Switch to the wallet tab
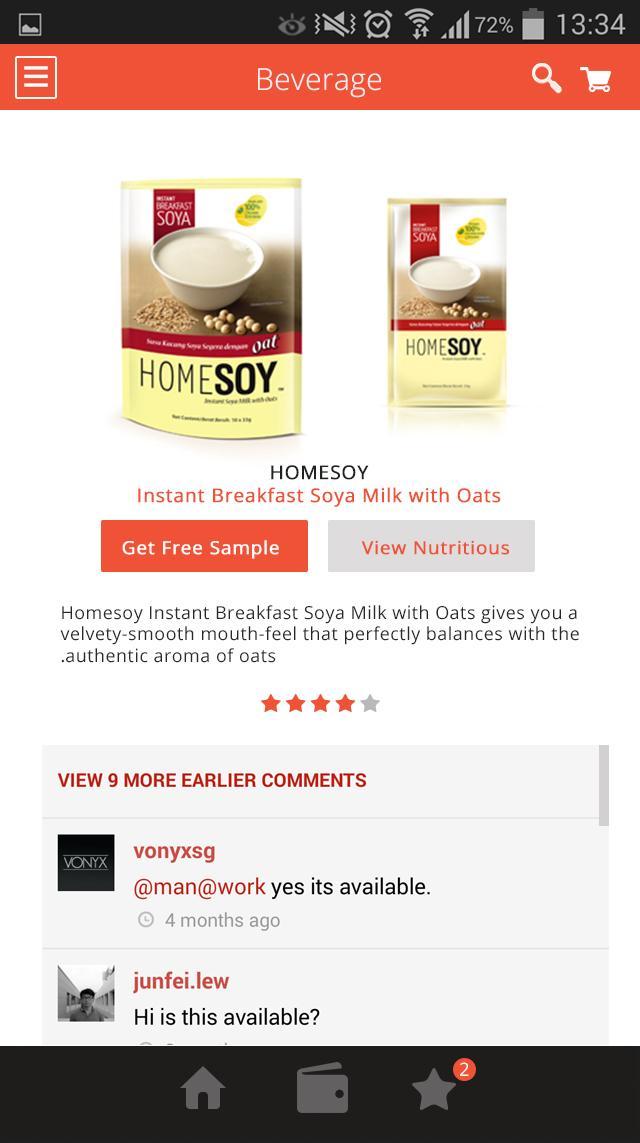 322,1090
